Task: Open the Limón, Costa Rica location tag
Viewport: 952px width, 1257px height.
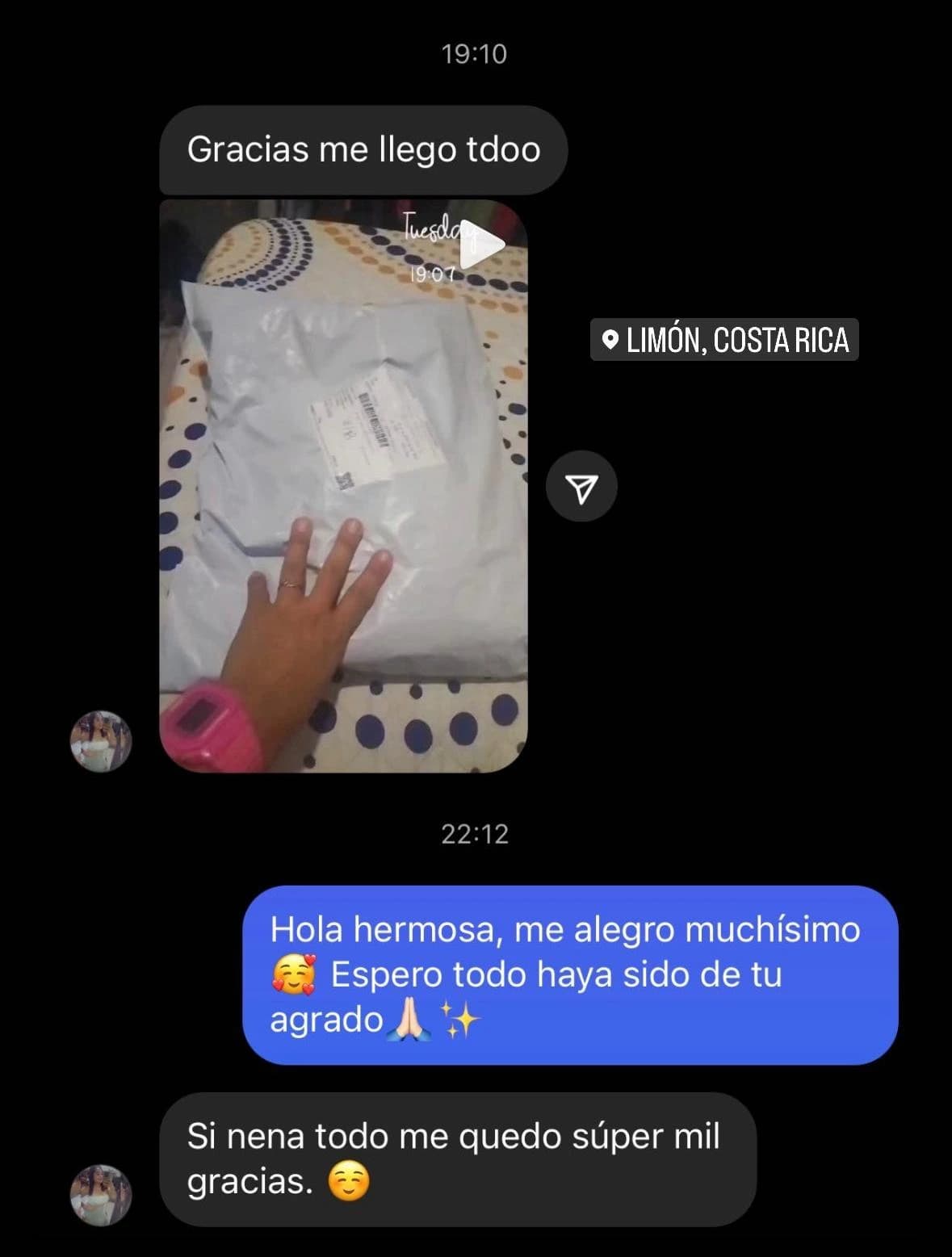Action: pos(724,340)
